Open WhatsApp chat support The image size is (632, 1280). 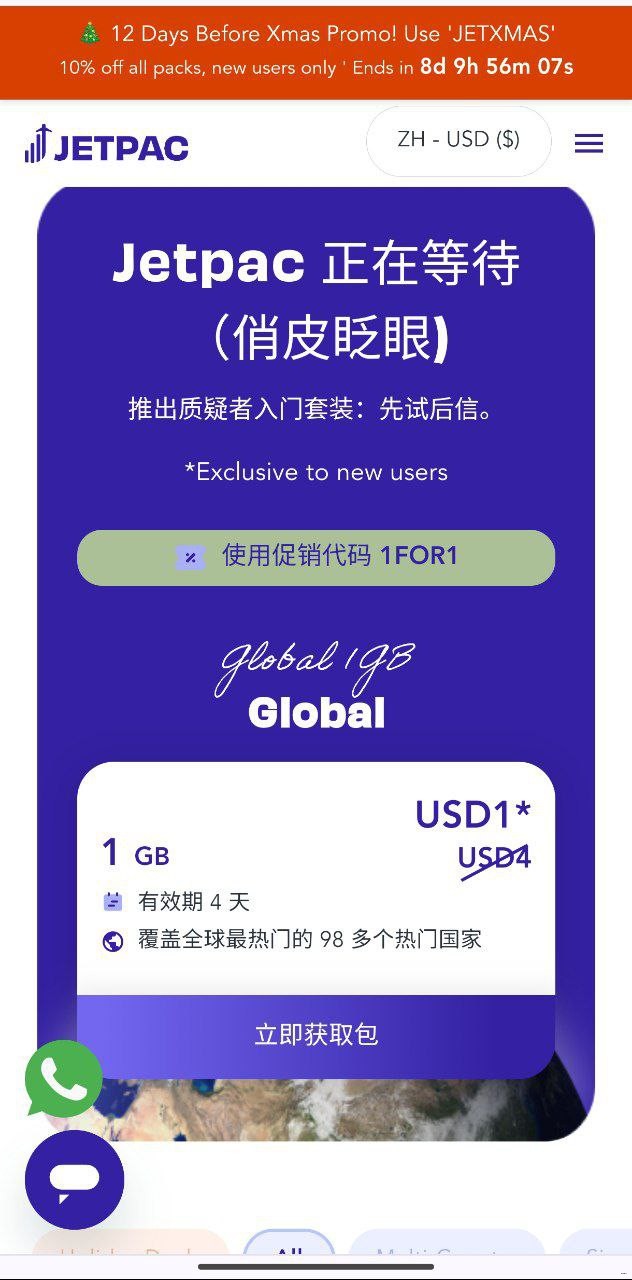click(64, 1078)
